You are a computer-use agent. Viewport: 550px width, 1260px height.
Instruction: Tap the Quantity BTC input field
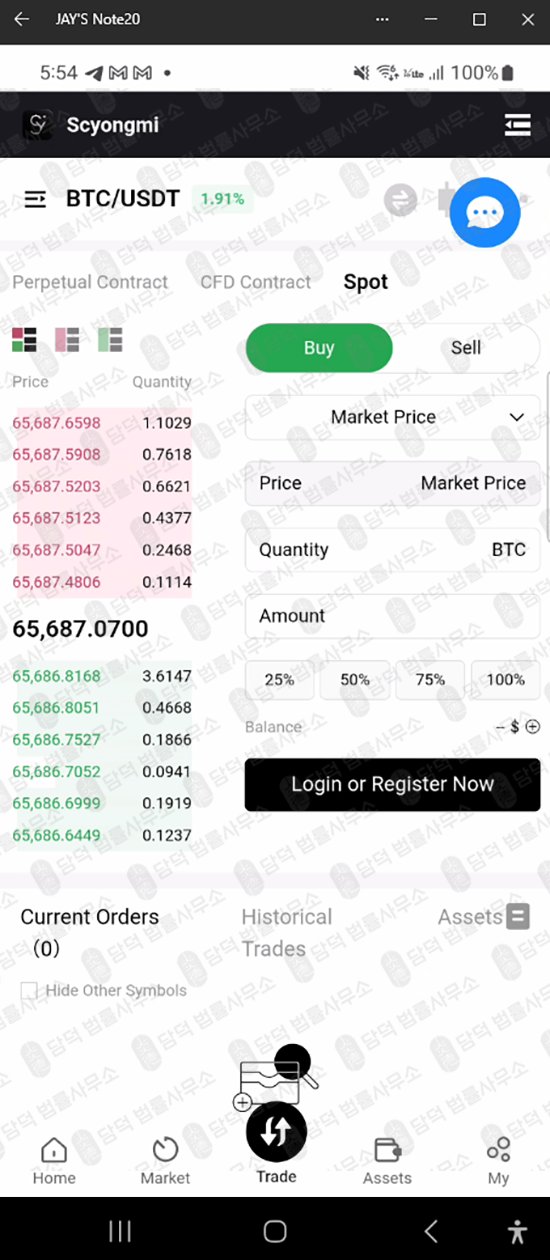393,550
